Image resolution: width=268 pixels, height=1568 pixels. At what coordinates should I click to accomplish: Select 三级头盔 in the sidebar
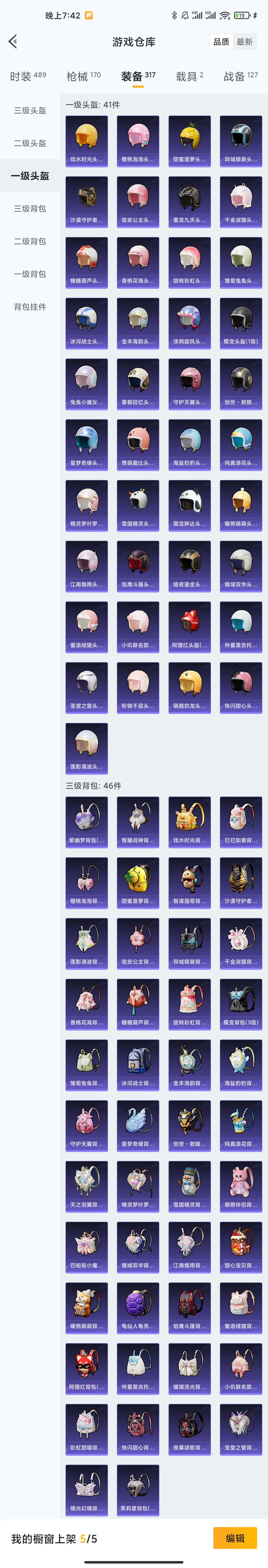tap(30, 110)
